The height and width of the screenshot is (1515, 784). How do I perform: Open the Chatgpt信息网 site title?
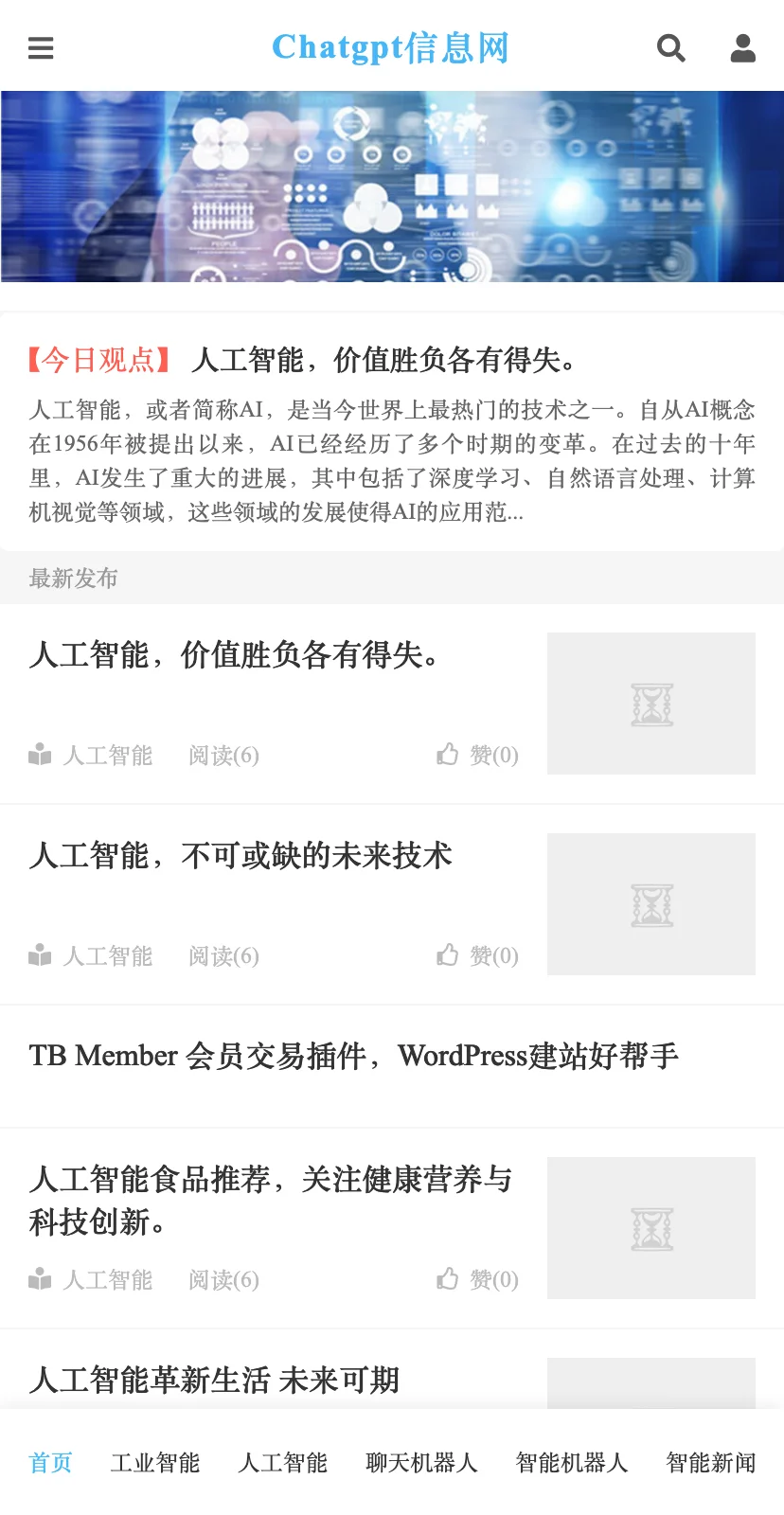(x=390, y=47)
